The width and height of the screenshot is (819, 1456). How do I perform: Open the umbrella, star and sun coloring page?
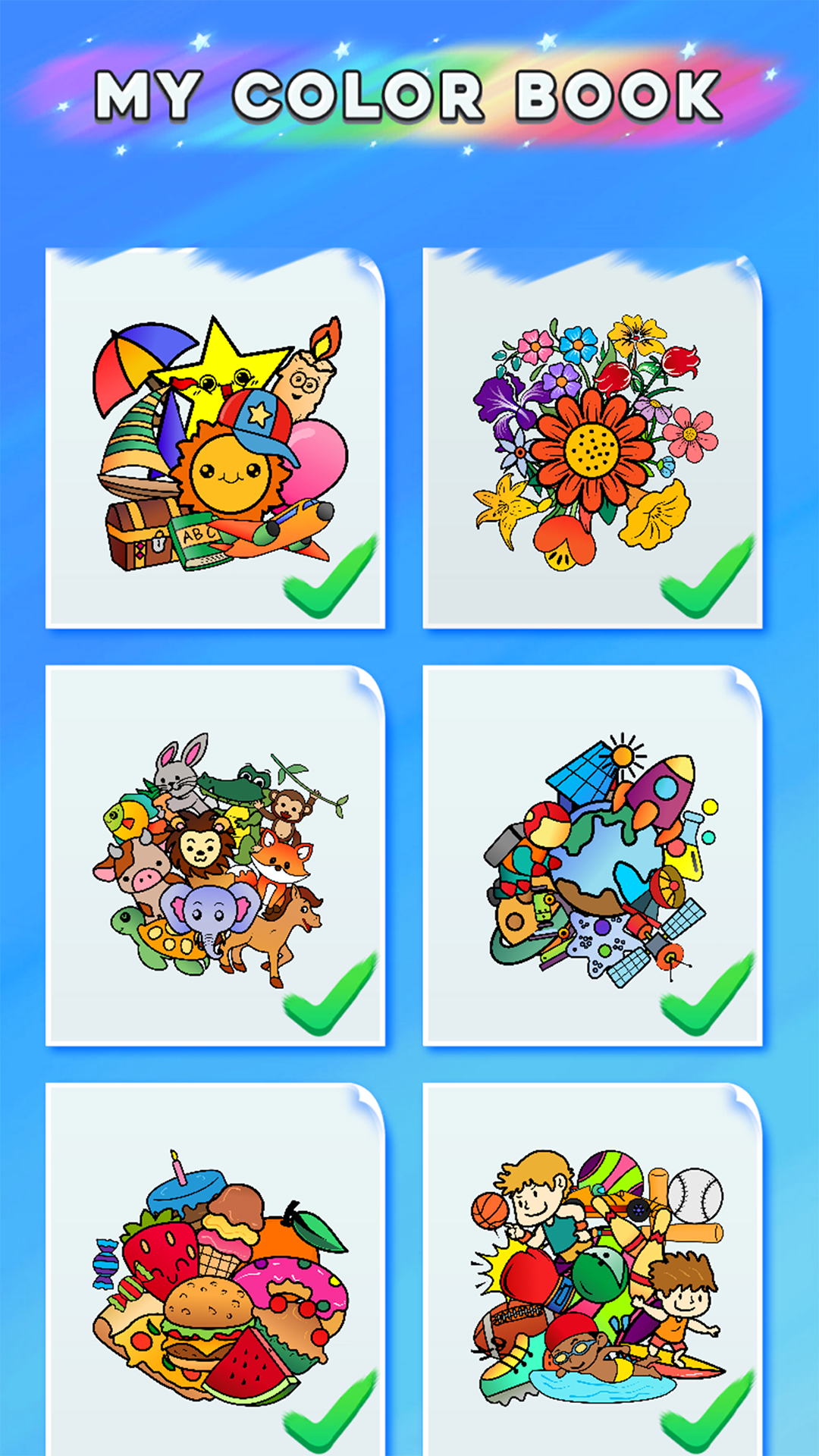pos(215,440)
